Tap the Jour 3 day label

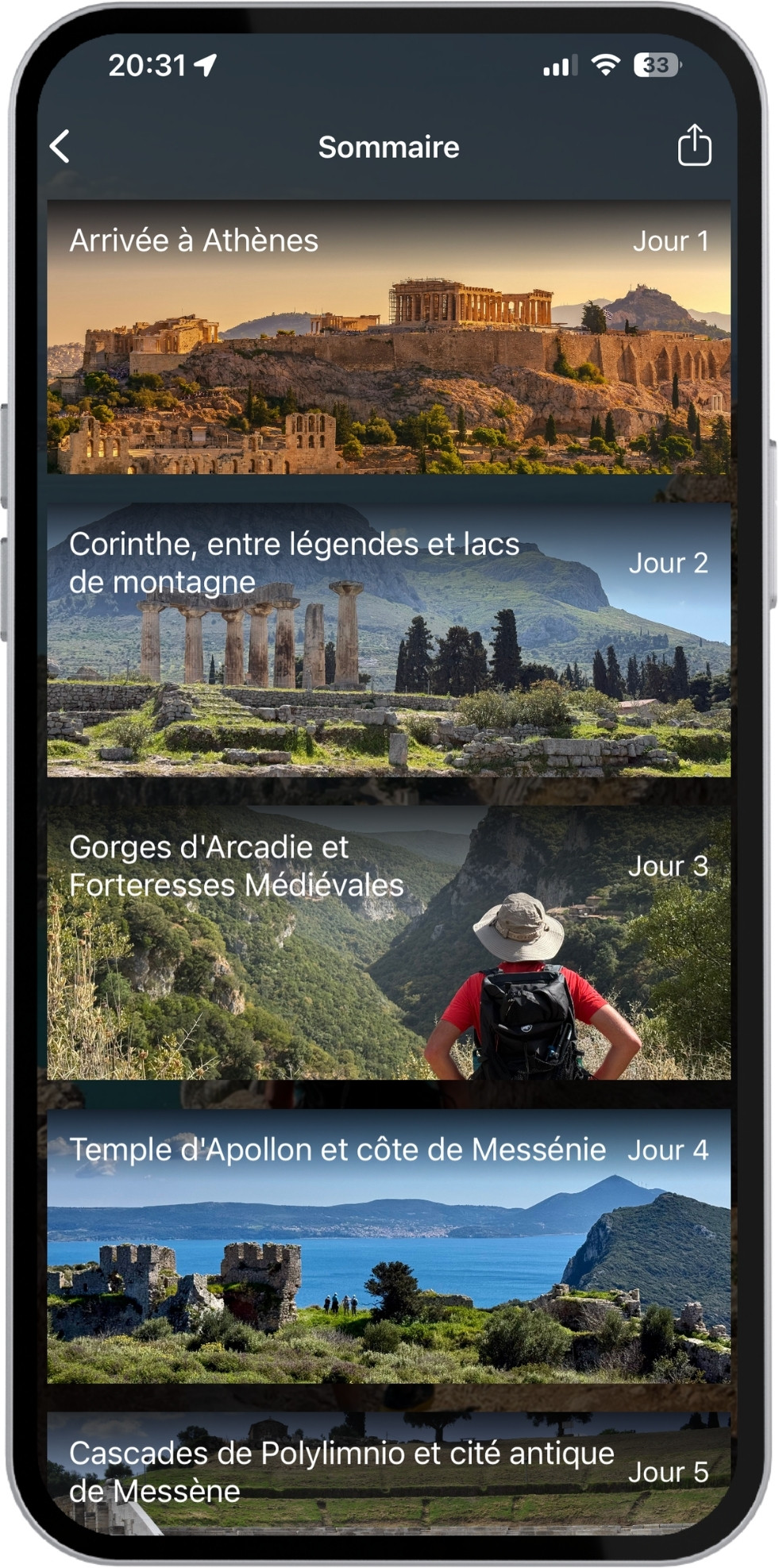[669, 869]
